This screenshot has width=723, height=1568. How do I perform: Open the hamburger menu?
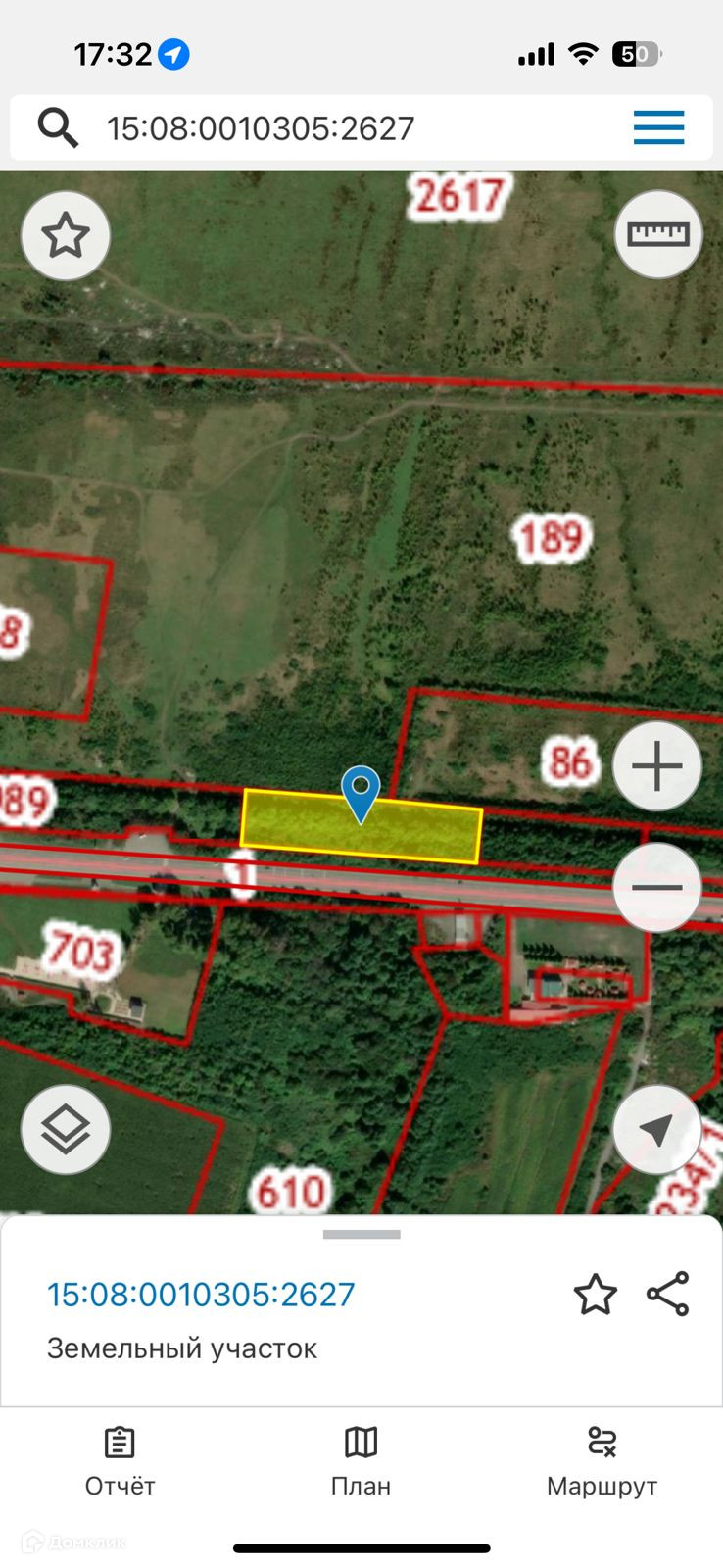[x=658, y=127]
